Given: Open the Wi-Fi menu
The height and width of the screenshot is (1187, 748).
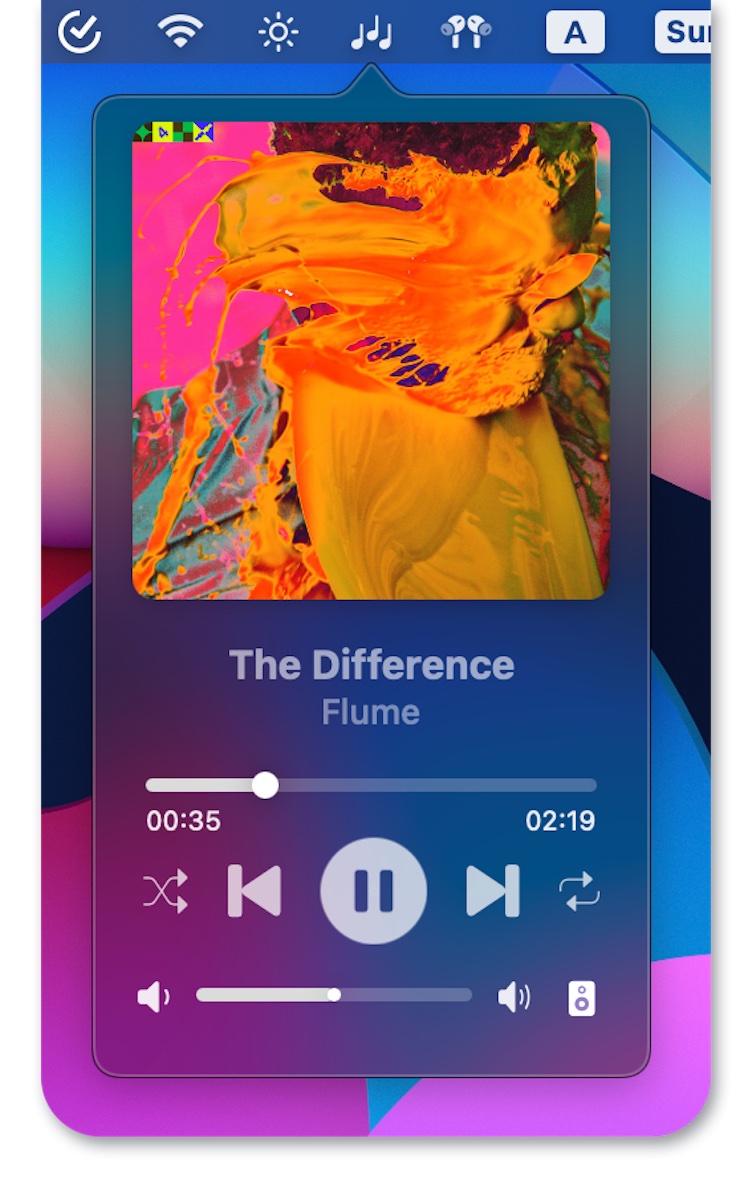Looking at the screenshot, I should click(180, 32).
